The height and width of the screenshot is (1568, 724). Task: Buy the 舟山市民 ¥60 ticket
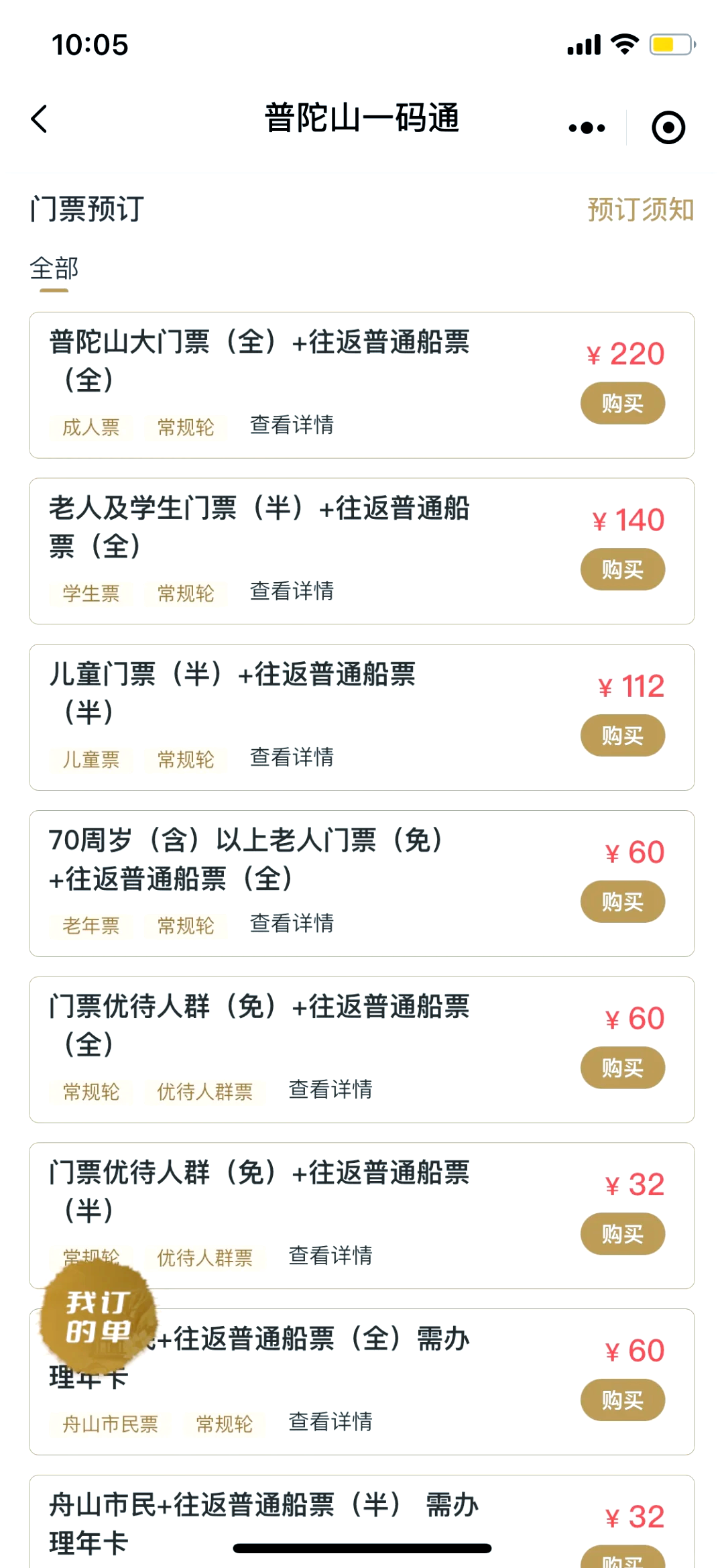click(x=623, y=1400)
